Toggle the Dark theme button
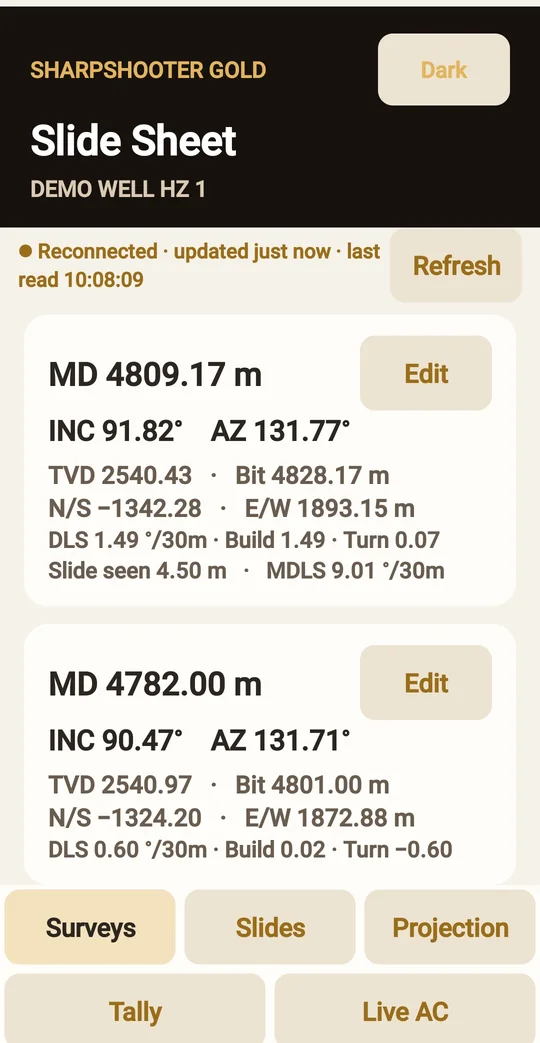 [444, 70]
